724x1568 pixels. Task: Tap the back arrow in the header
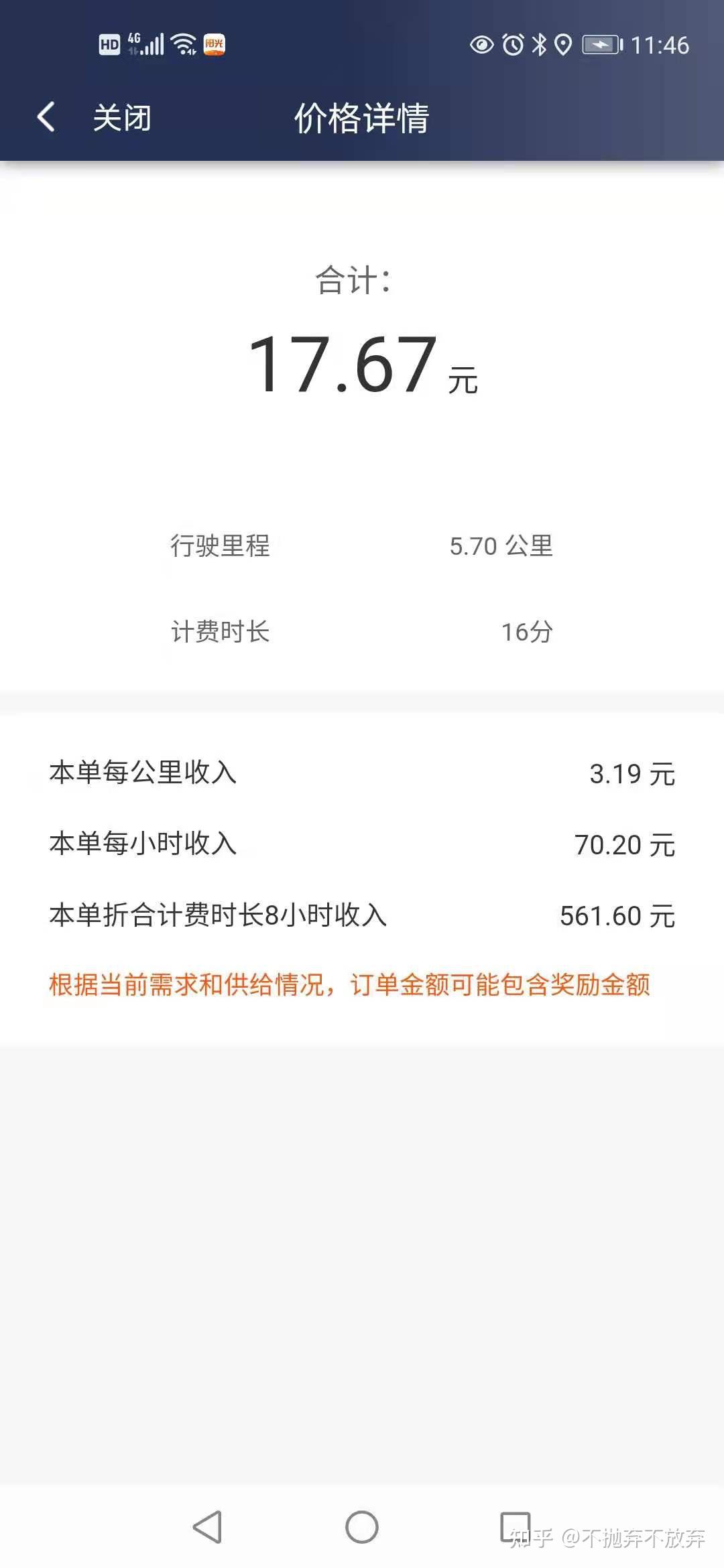pos(46,117)
